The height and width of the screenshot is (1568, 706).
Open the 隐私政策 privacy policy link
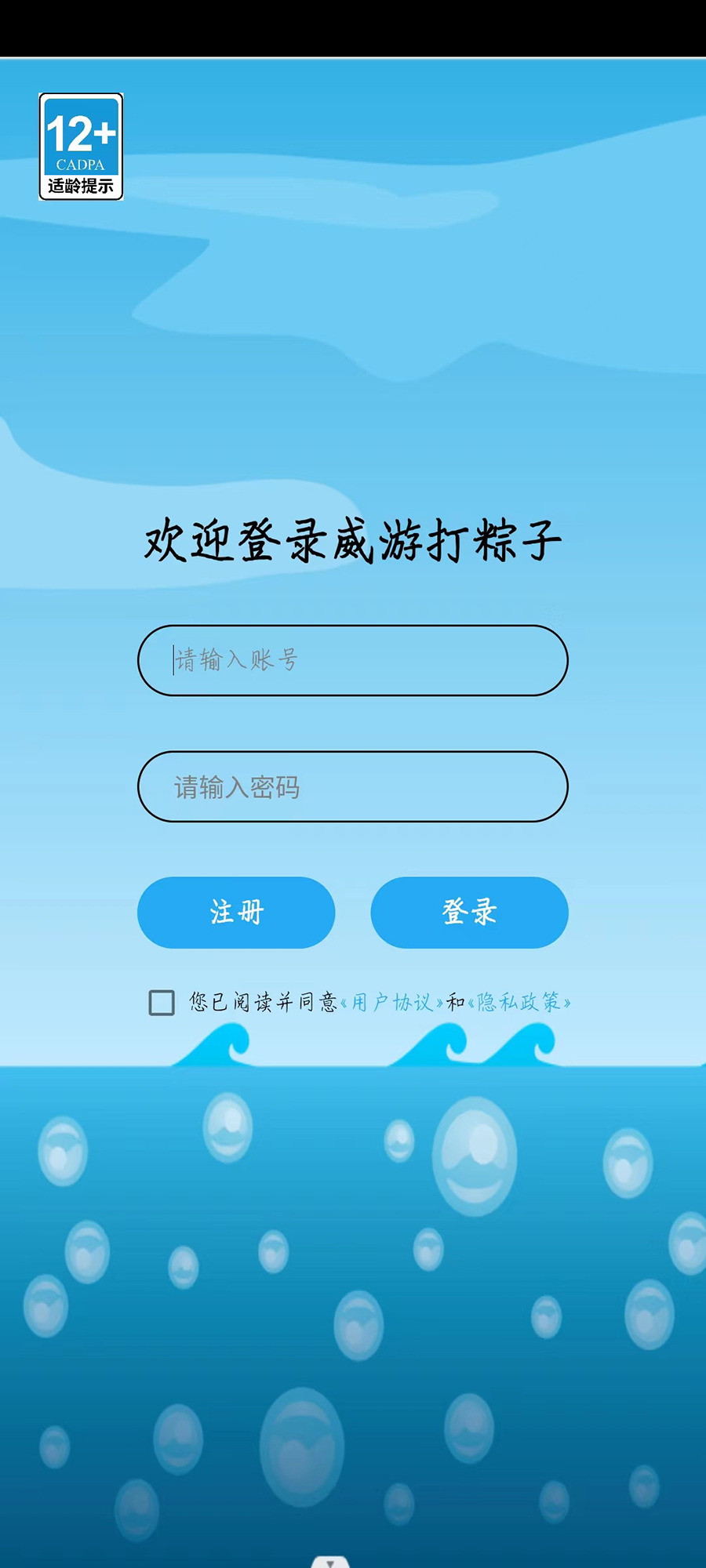(x=519, y=1002)
